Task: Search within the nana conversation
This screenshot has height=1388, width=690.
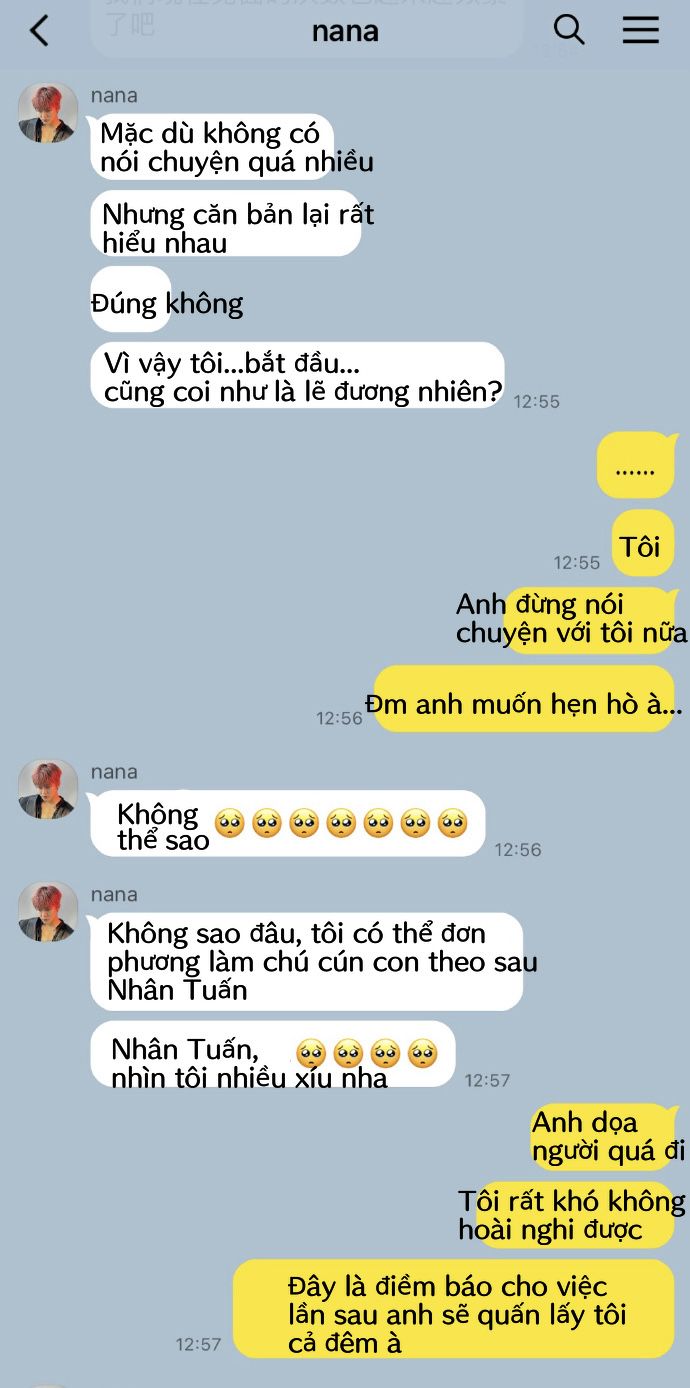Action: (x=568, y=30)
